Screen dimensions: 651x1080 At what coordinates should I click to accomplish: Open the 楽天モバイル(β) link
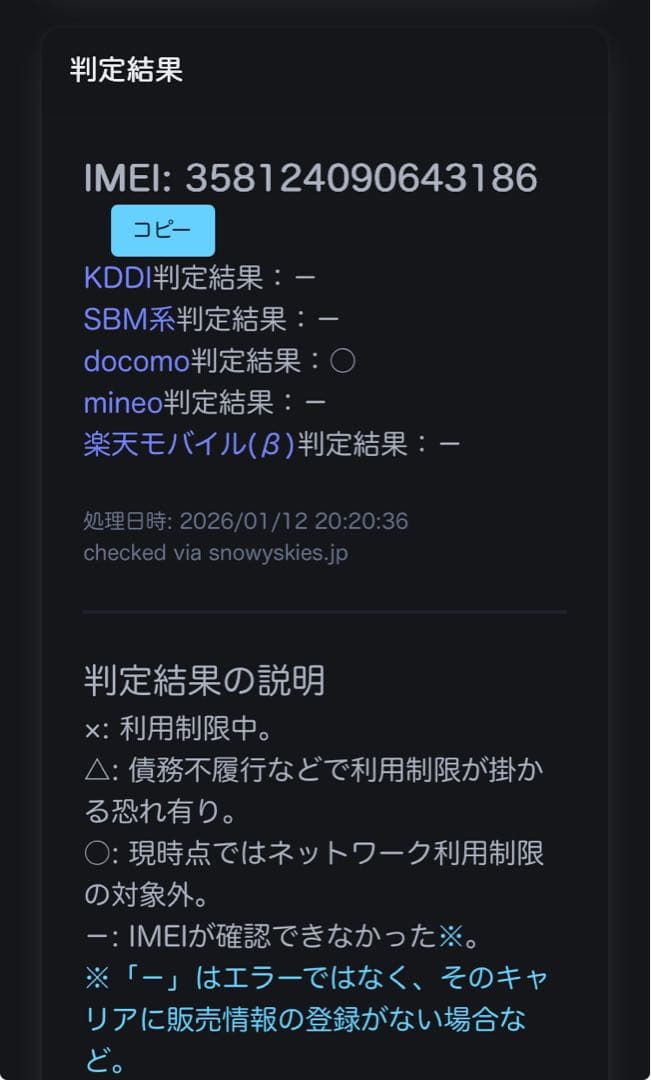click(x=189, y=444)
